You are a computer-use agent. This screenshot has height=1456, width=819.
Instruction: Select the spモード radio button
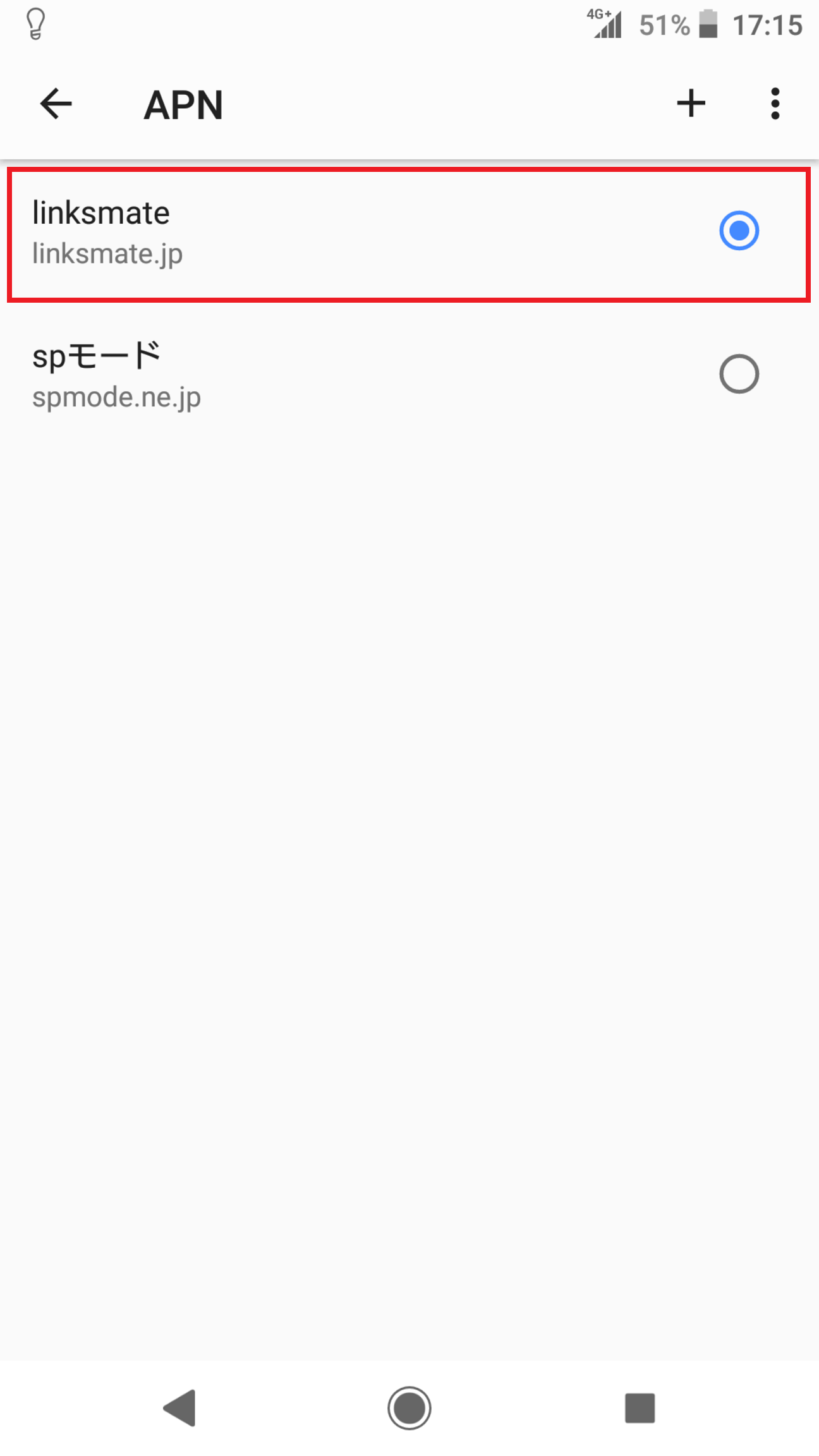coord(739,374)
